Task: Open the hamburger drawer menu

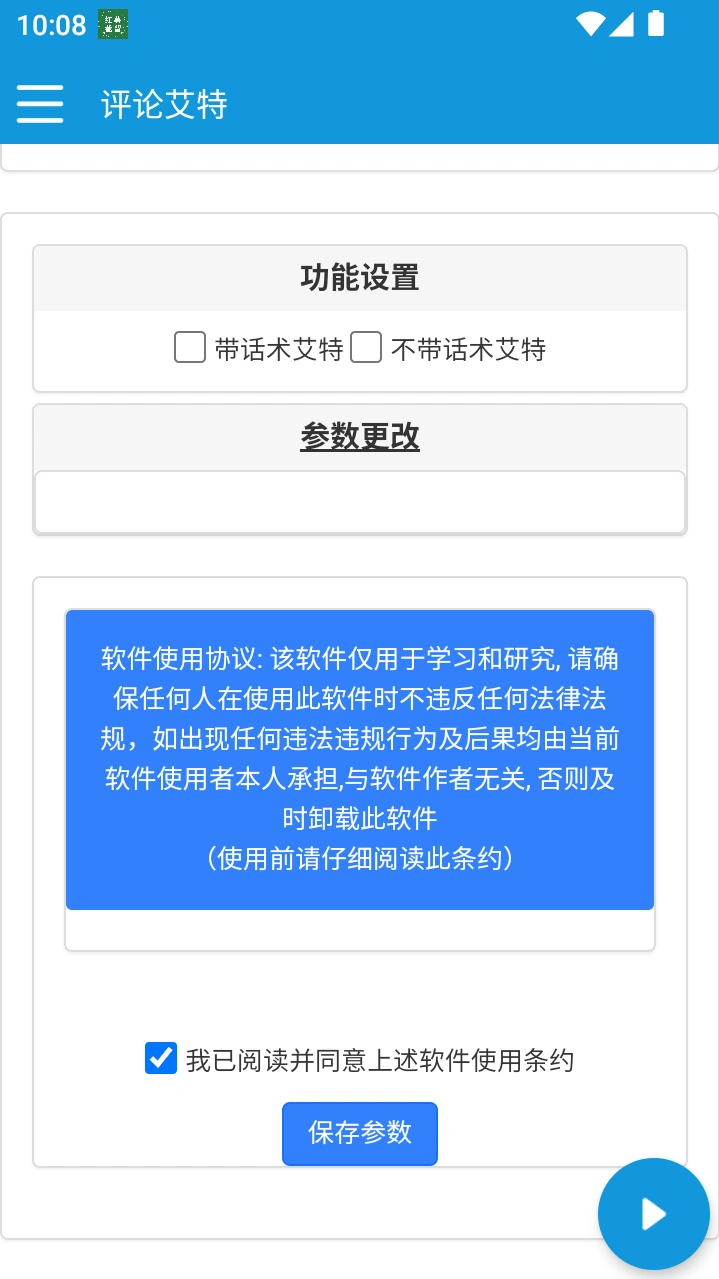Action: click(x=40, y=104)
